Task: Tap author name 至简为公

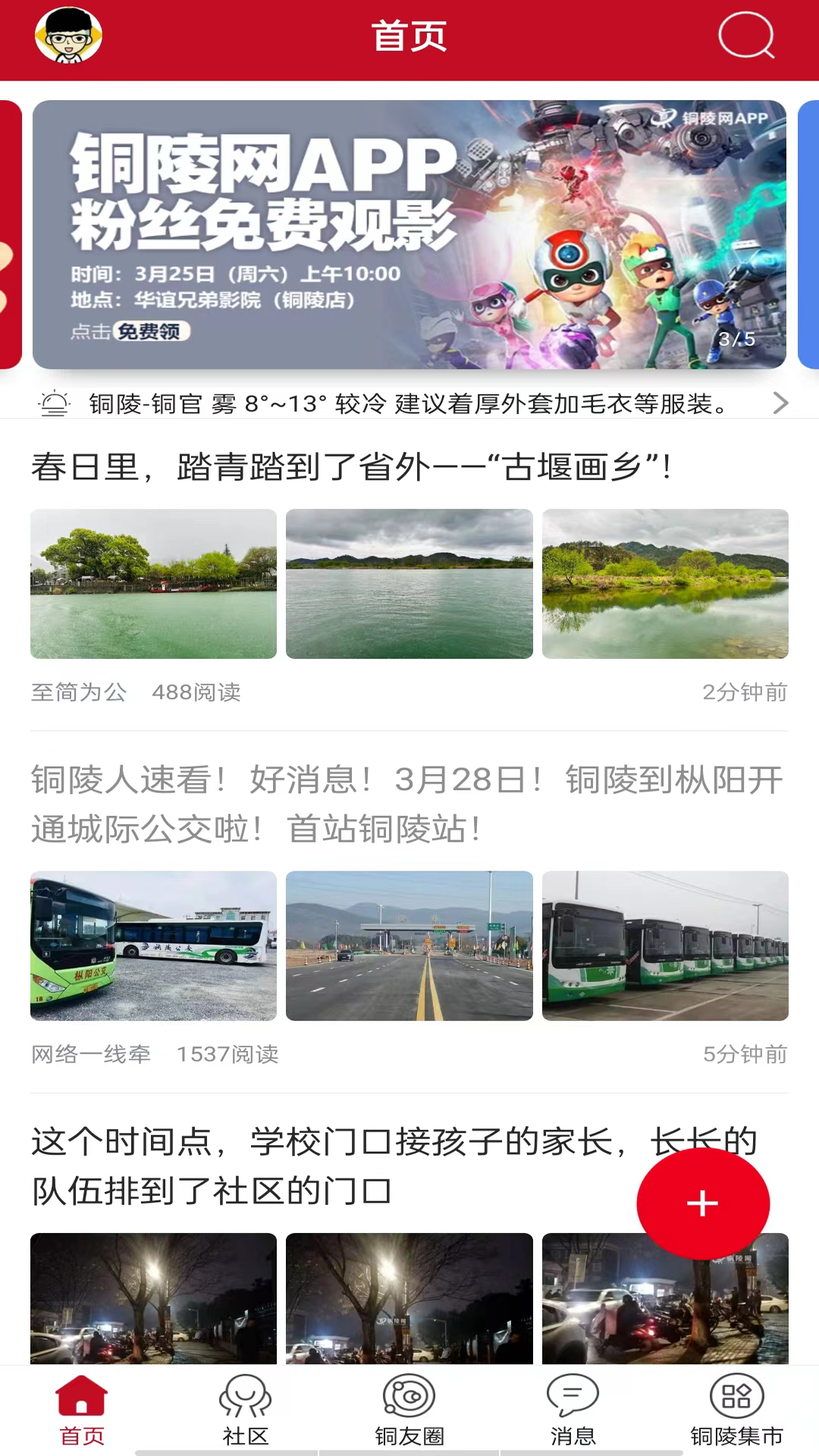Action: pos(76,691)
